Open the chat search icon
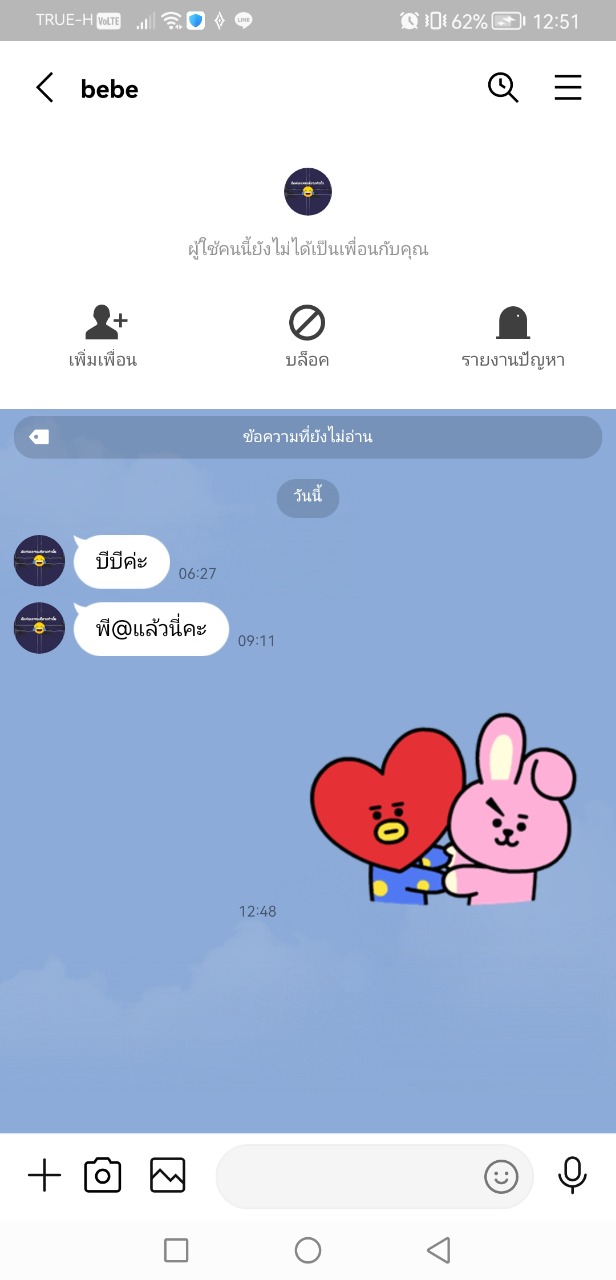The width and height of the screenshot is (616, 1280). [x=502, y=88]
